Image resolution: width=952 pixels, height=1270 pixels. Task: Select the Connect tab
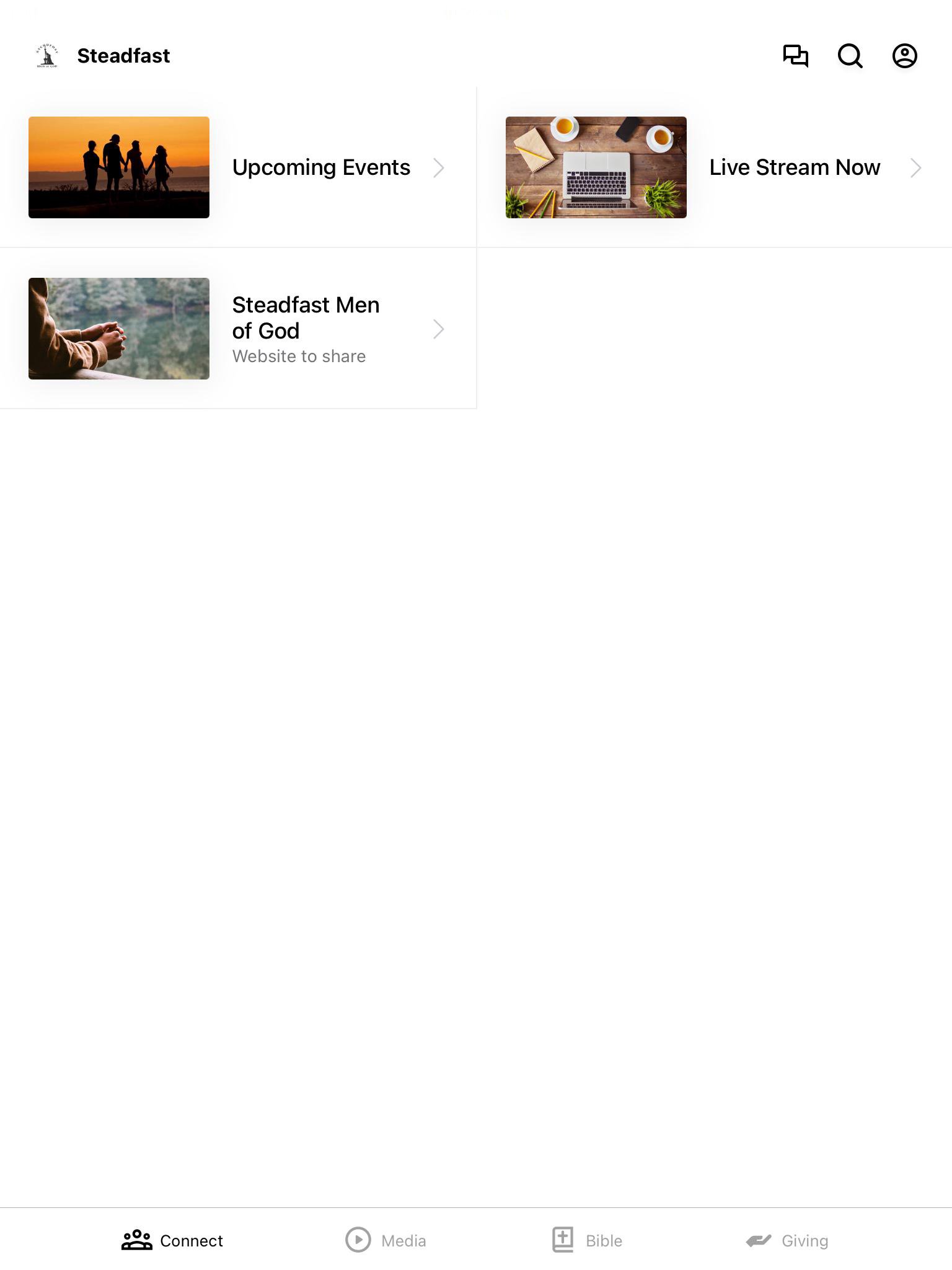[x=172, y=1240]
